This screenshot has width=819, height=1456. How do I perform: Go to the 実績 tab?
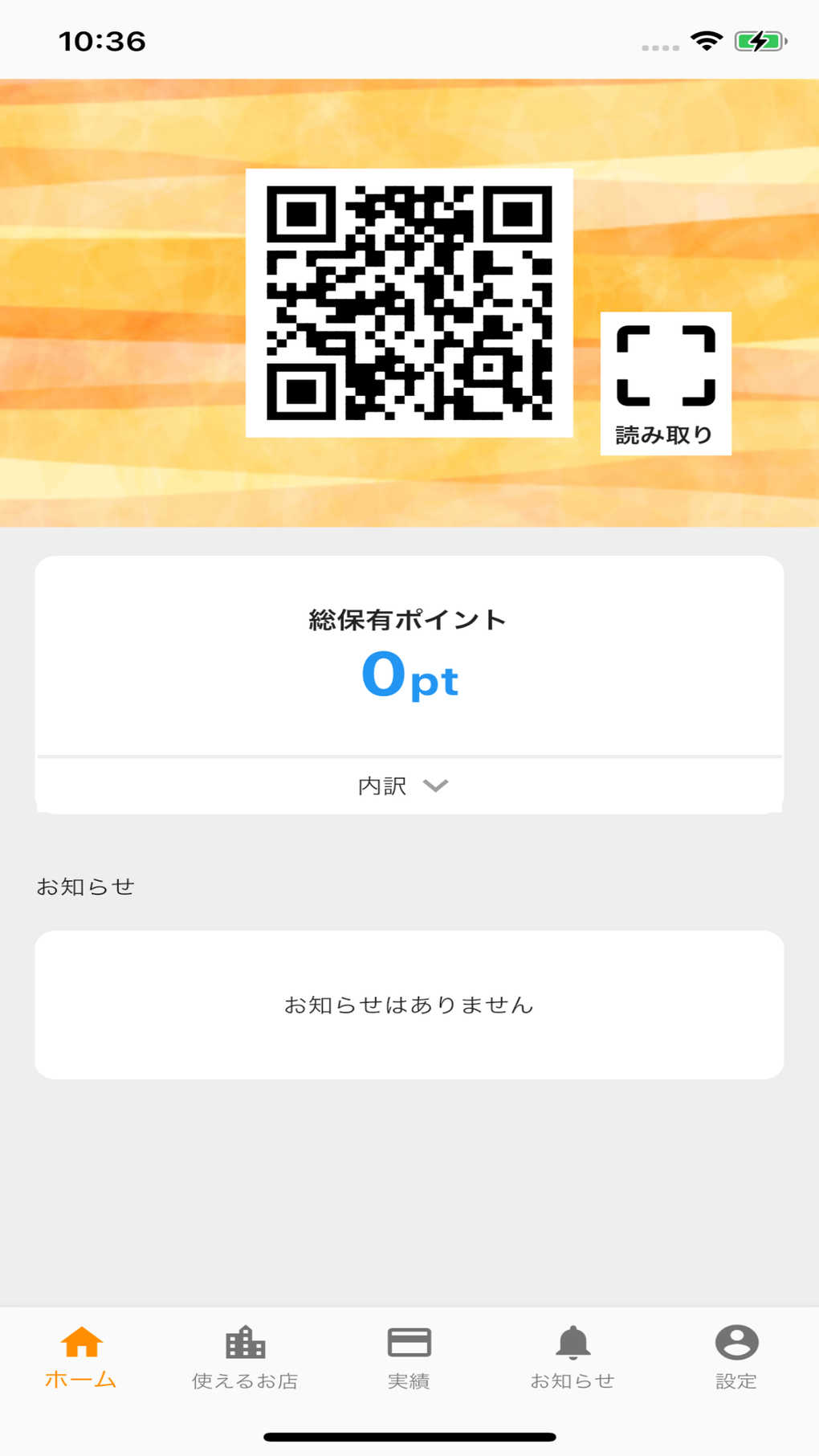click(409, 1358)
